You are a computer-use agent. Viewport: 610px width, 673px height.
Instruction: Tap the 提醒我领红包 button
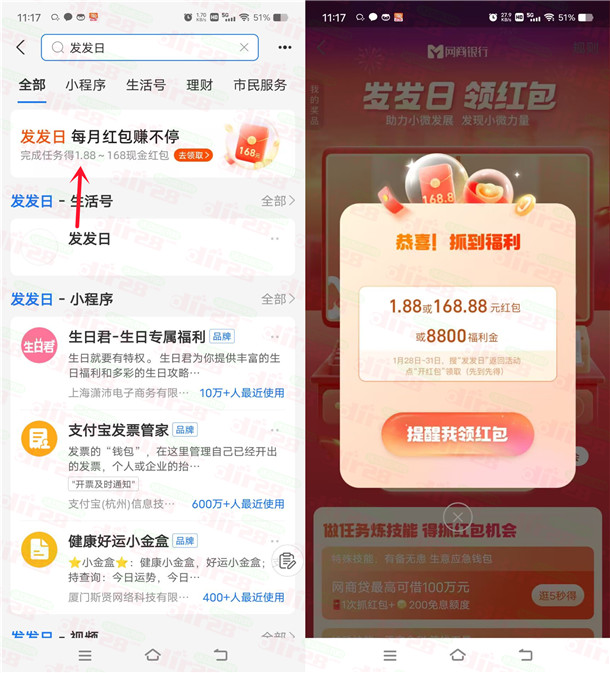[x=457, y=434]
